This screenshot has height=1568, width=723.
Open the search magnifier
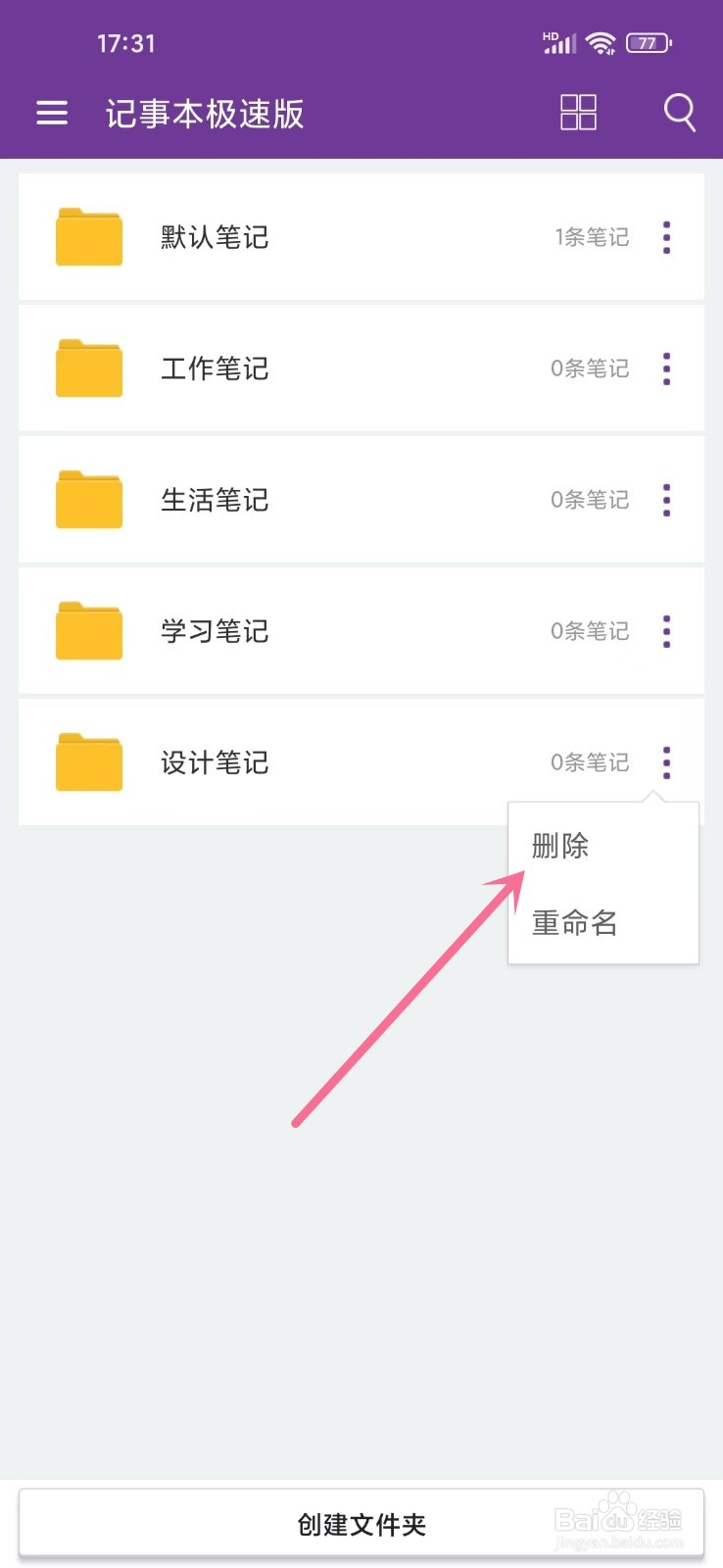pyautogui.click(x=679, y=113)
